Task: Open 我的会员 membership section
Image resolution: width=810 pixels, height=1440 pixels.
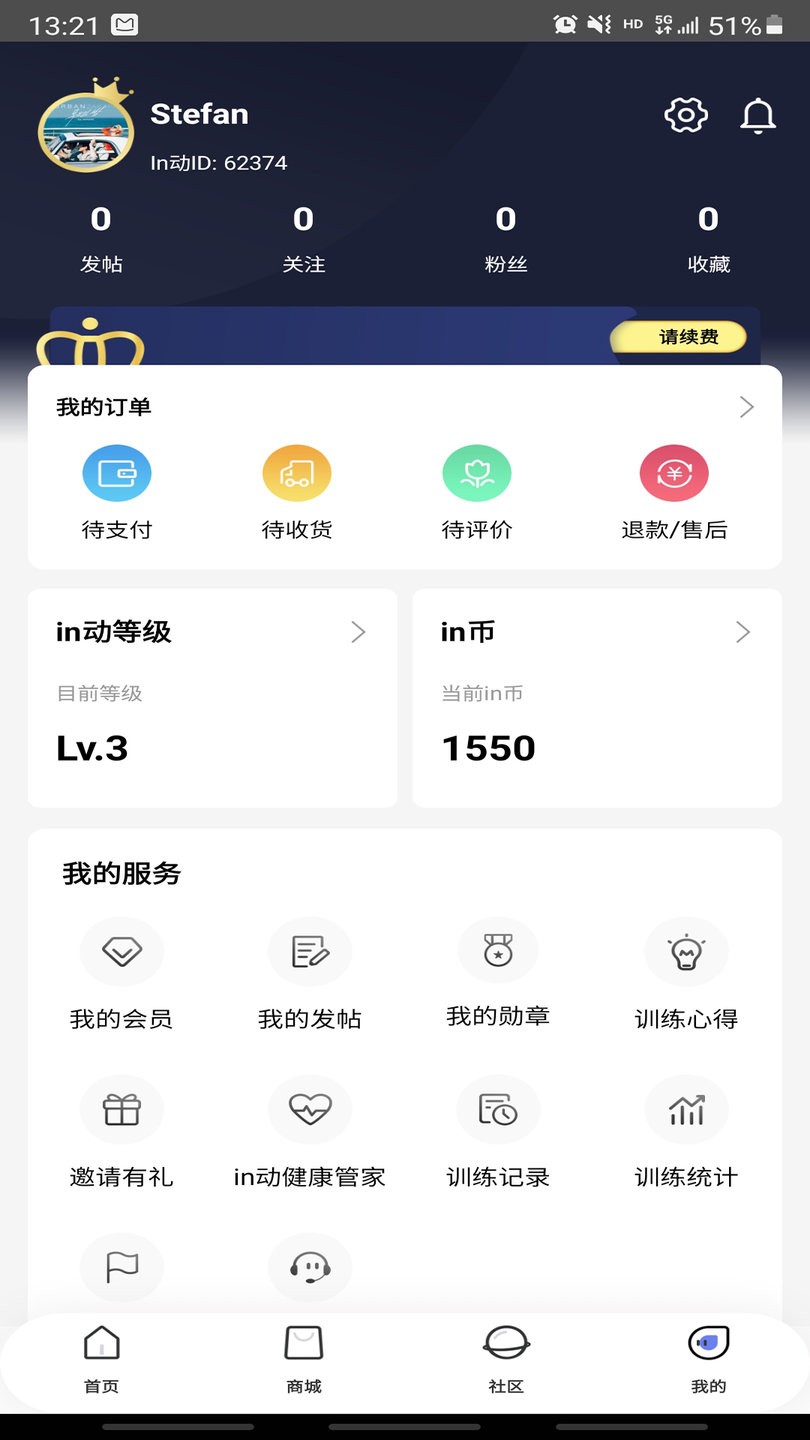Action: pyautogui.click(x=122, y=970)
